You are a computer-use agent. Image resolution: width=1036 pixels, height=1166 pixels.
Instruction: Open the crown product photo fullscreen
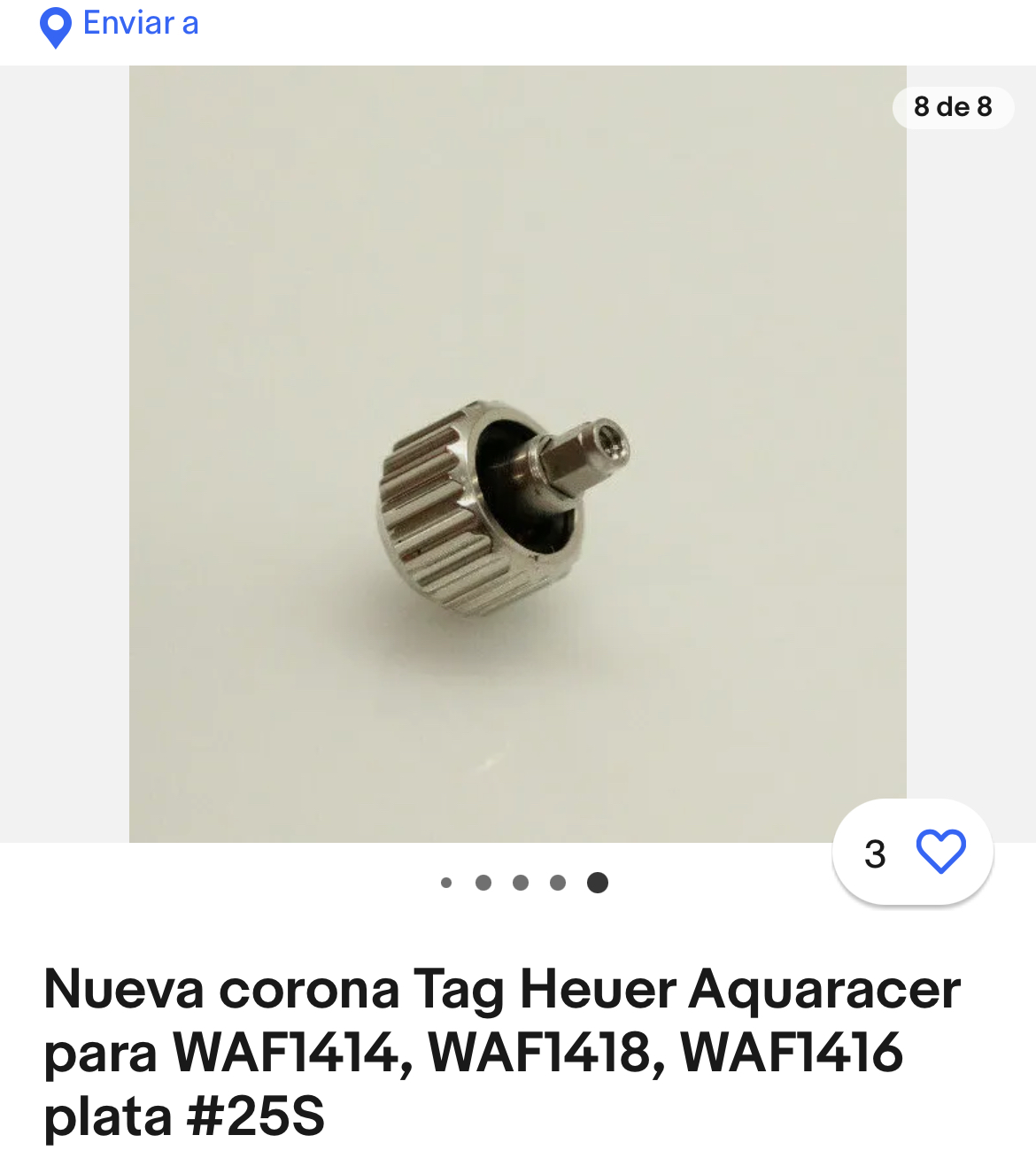(x=517, y=453)
